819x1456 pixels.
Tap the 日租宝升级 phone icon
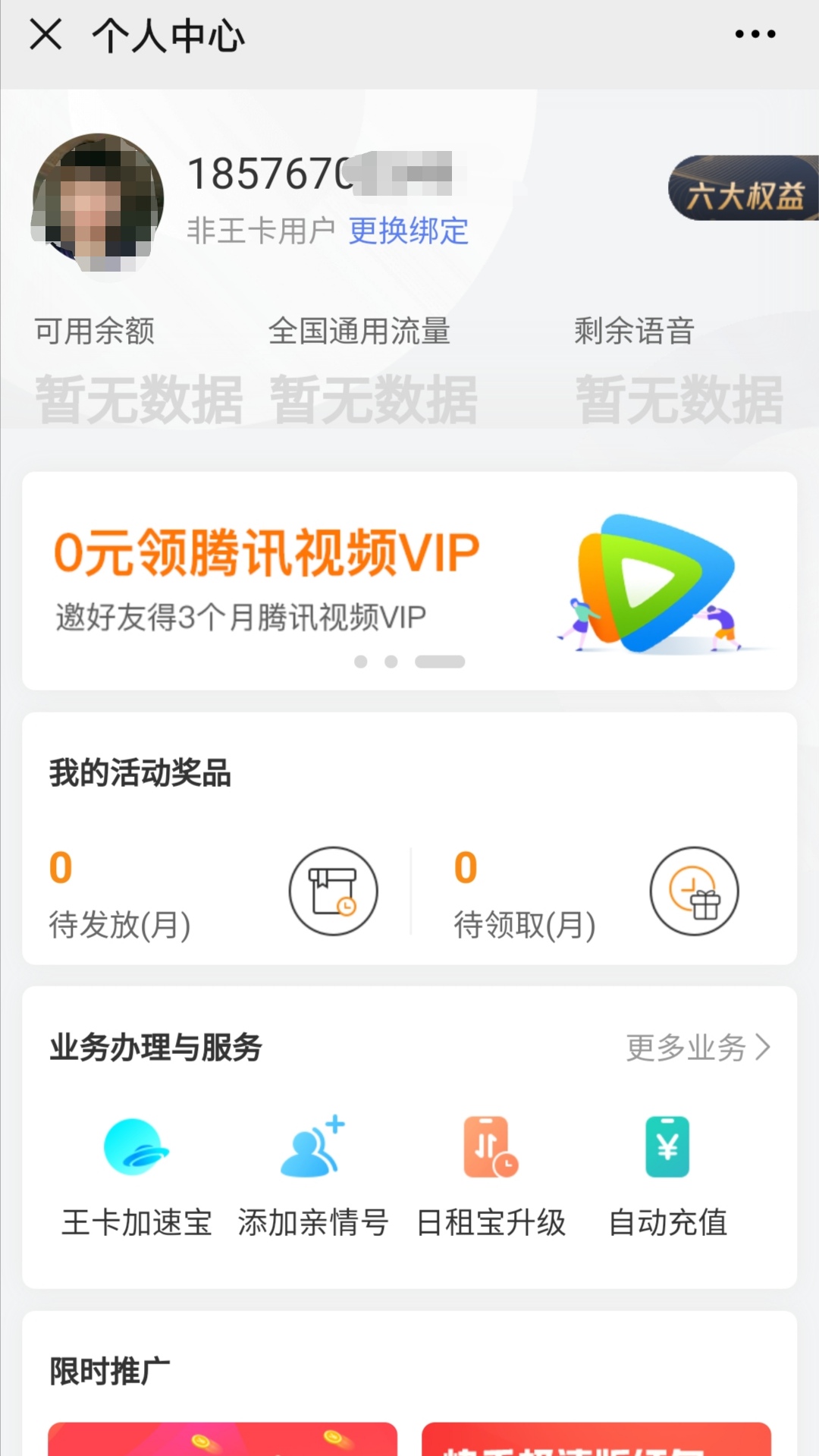tap(488, 1146)
